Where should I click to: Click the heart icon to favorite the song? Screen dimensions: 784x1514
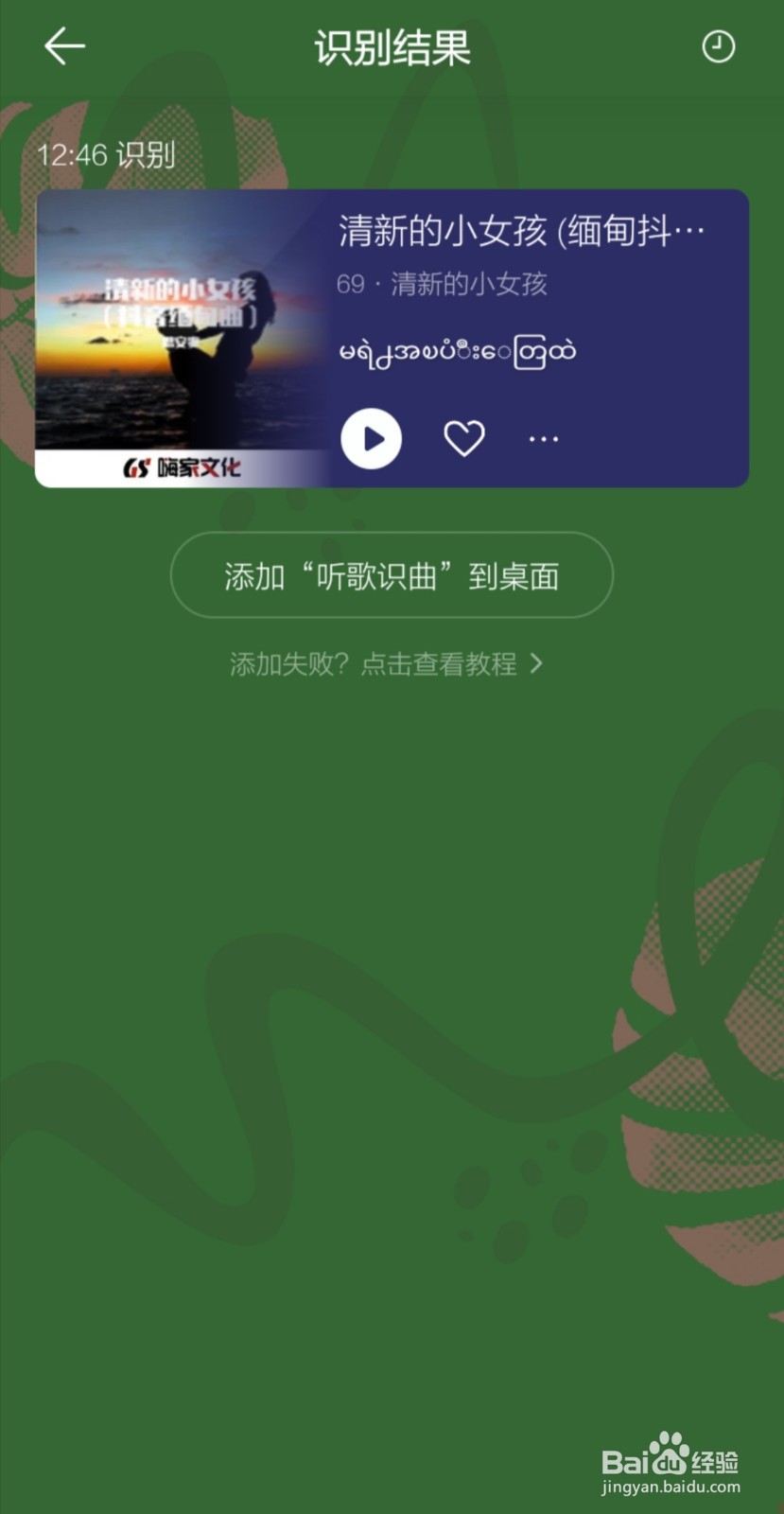[x=463, y=438]
